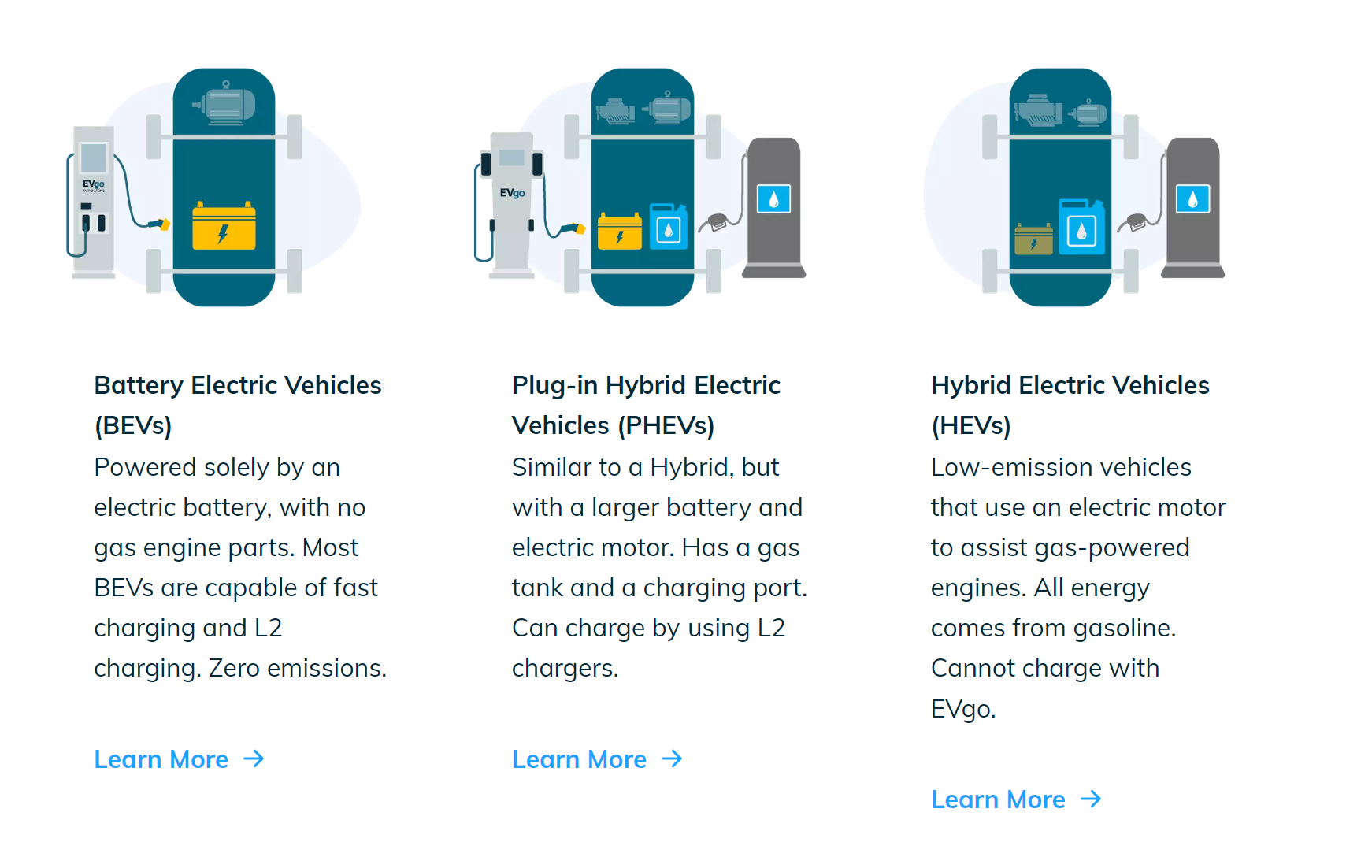Open Learn More under Plug-in Hybrid Electric Vehicles
Screen dimensions: 1372x868
tap(596, 759)
